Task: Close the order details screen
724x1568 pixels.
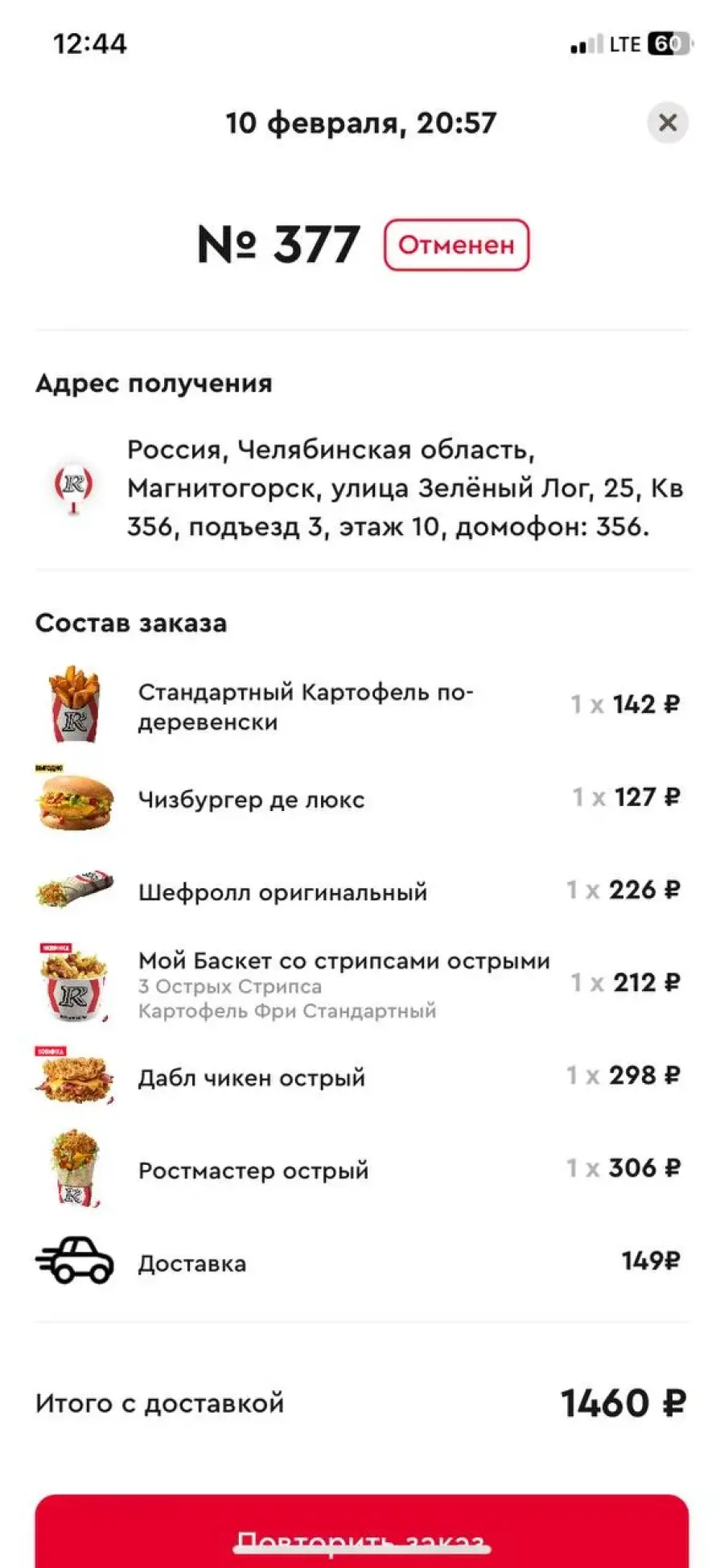Action: coord(667,123)
